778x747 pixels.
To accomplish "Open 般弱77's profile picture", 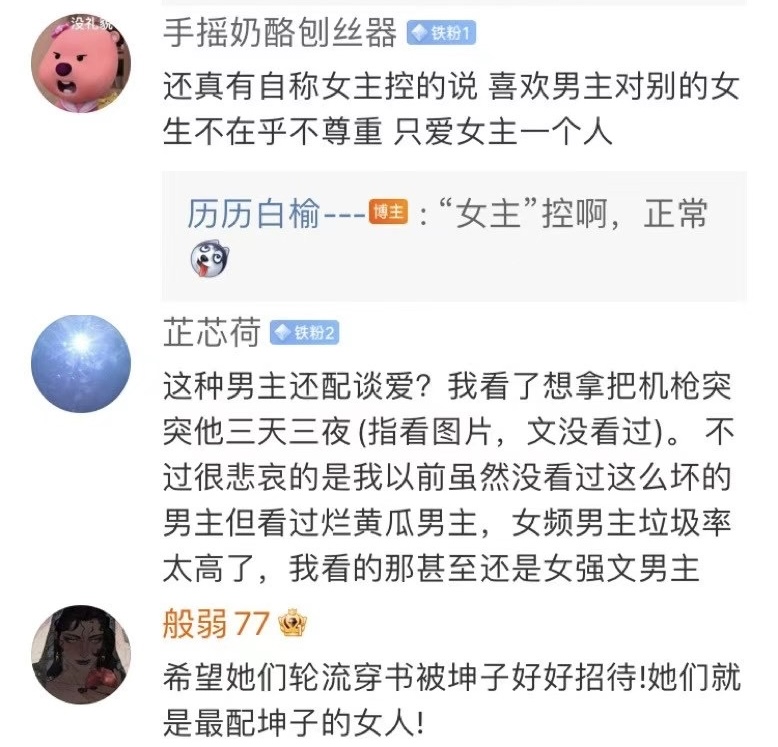I will point(82,653).
